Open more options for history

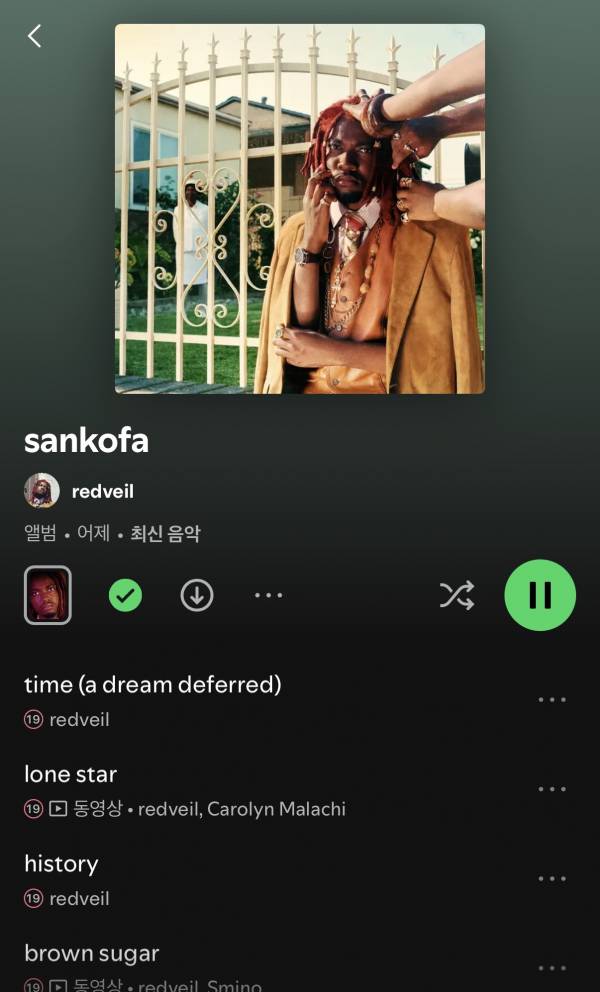(x=552, y=878)
